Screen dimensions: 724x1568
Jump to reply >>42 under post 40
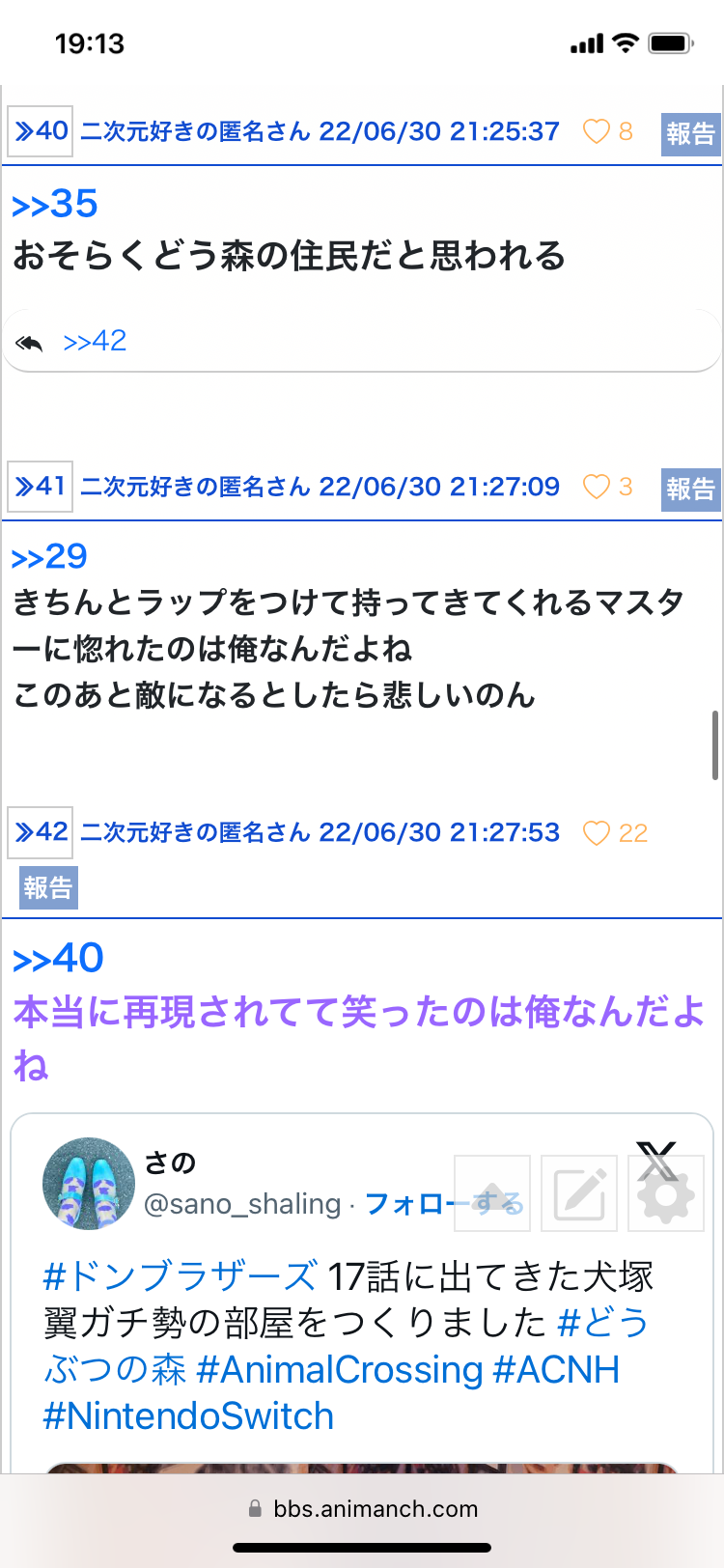pyautogui.click(x=95, y=341)
